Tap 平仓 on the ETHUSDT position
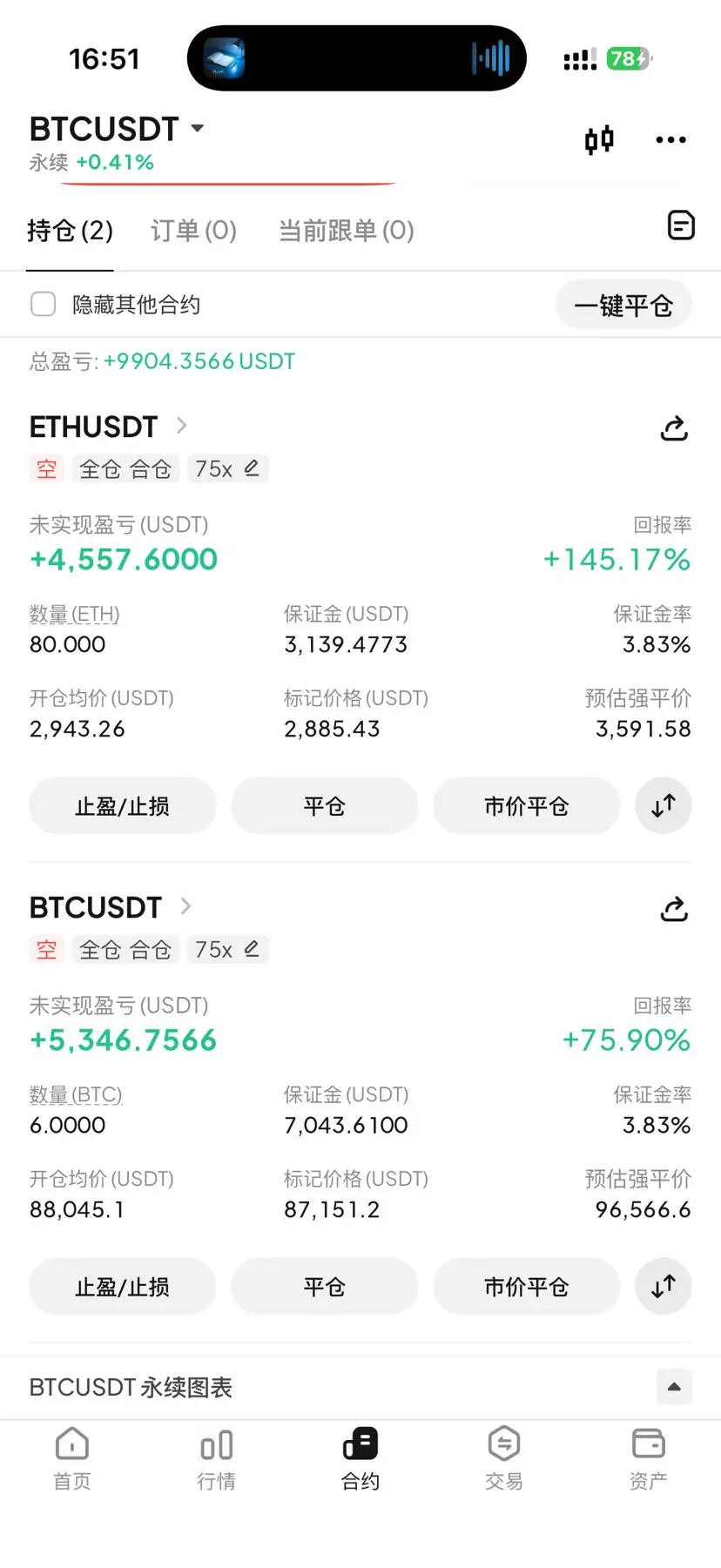 (x=324, y=806)
